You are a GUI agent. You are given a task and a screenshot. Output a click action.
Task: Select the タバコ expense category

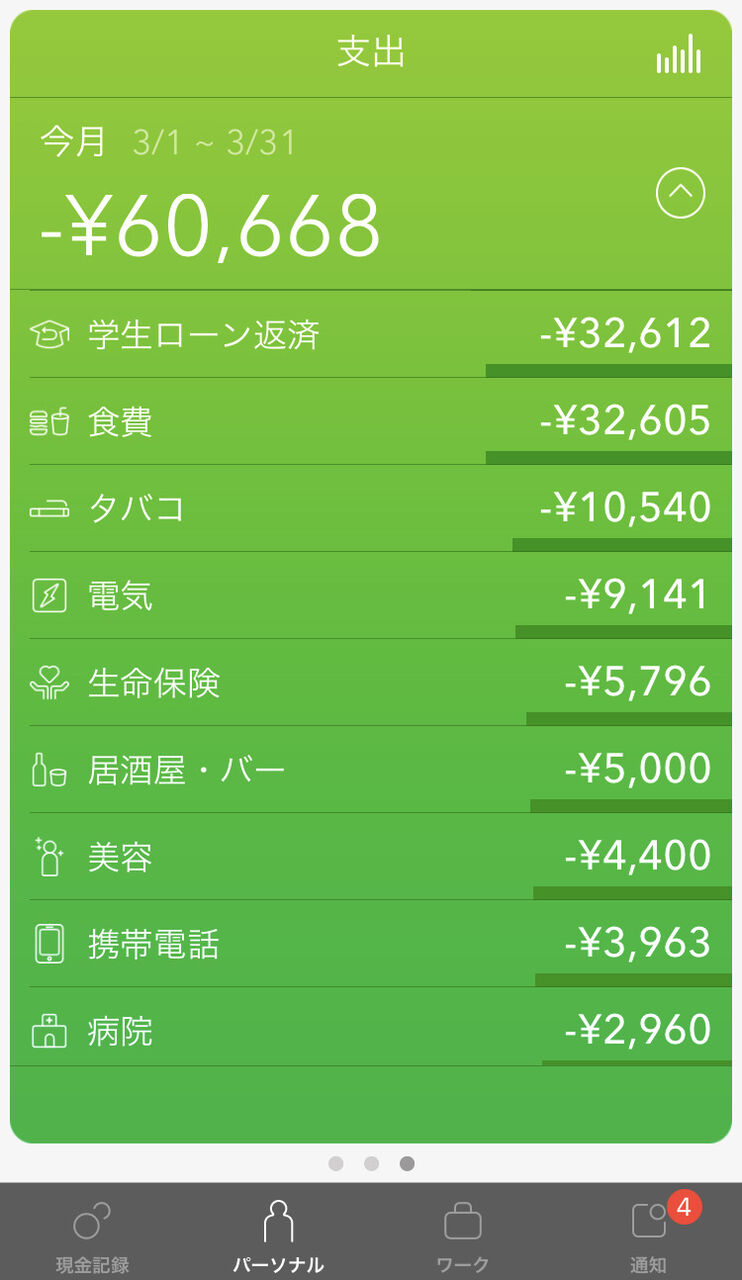tap(371, 508)
